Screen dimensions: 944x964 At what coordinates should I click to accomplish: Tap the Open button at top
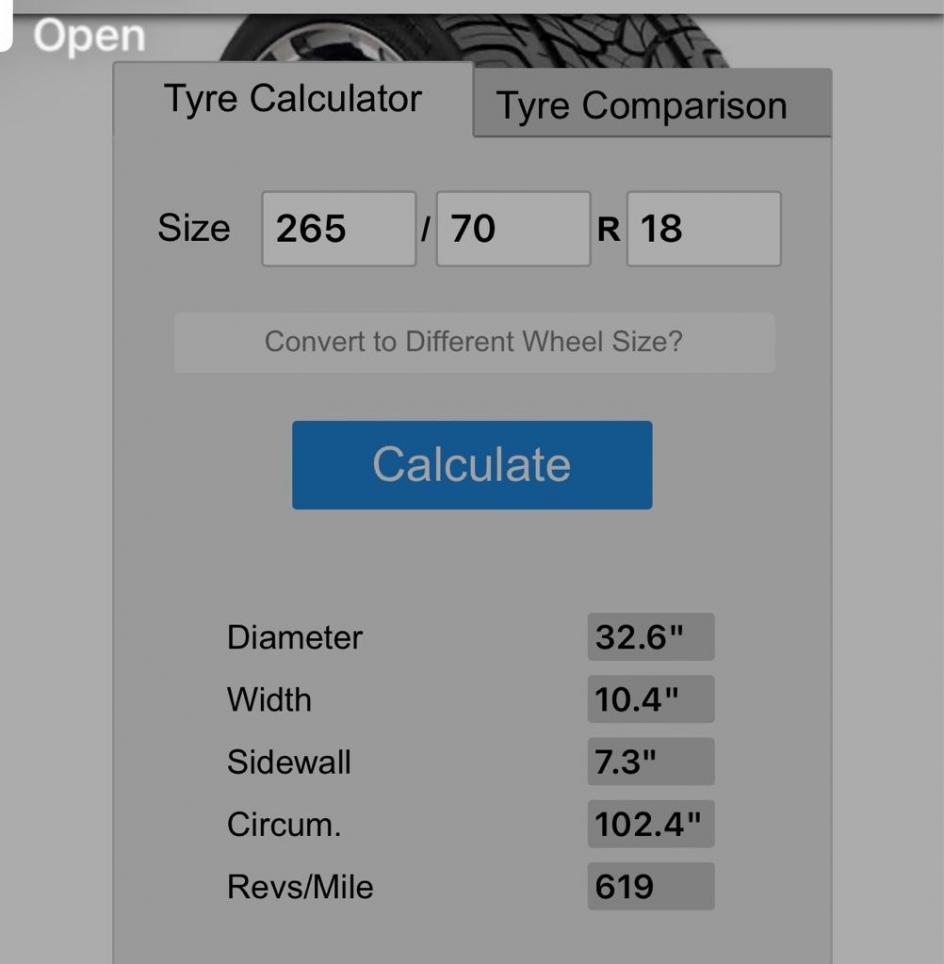(x=88, y=36)
